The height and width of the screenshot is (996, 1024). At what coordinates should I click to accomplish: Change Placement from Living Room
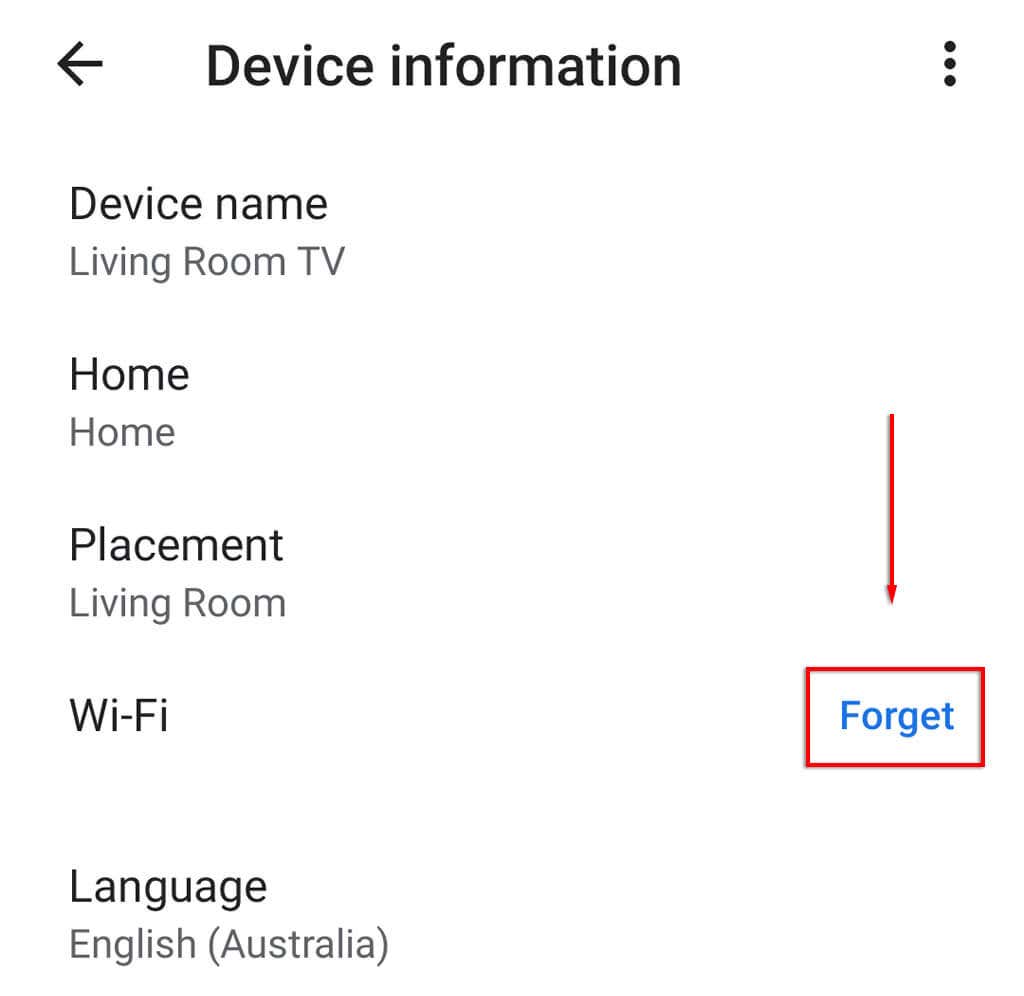coord(177,573)
